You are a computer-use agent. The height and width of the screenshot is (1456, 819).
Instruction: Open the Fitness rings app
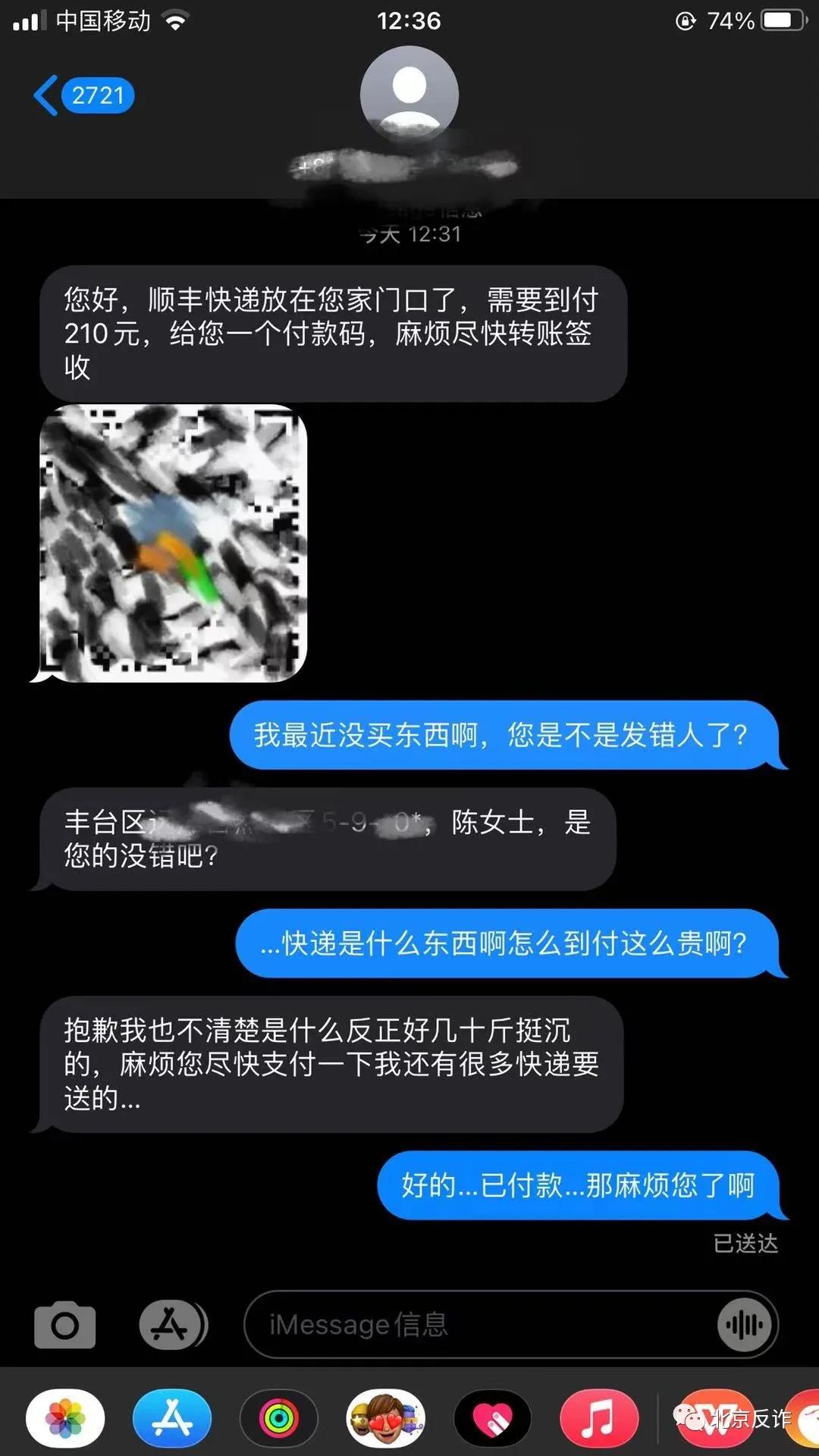click(278, 1418)
